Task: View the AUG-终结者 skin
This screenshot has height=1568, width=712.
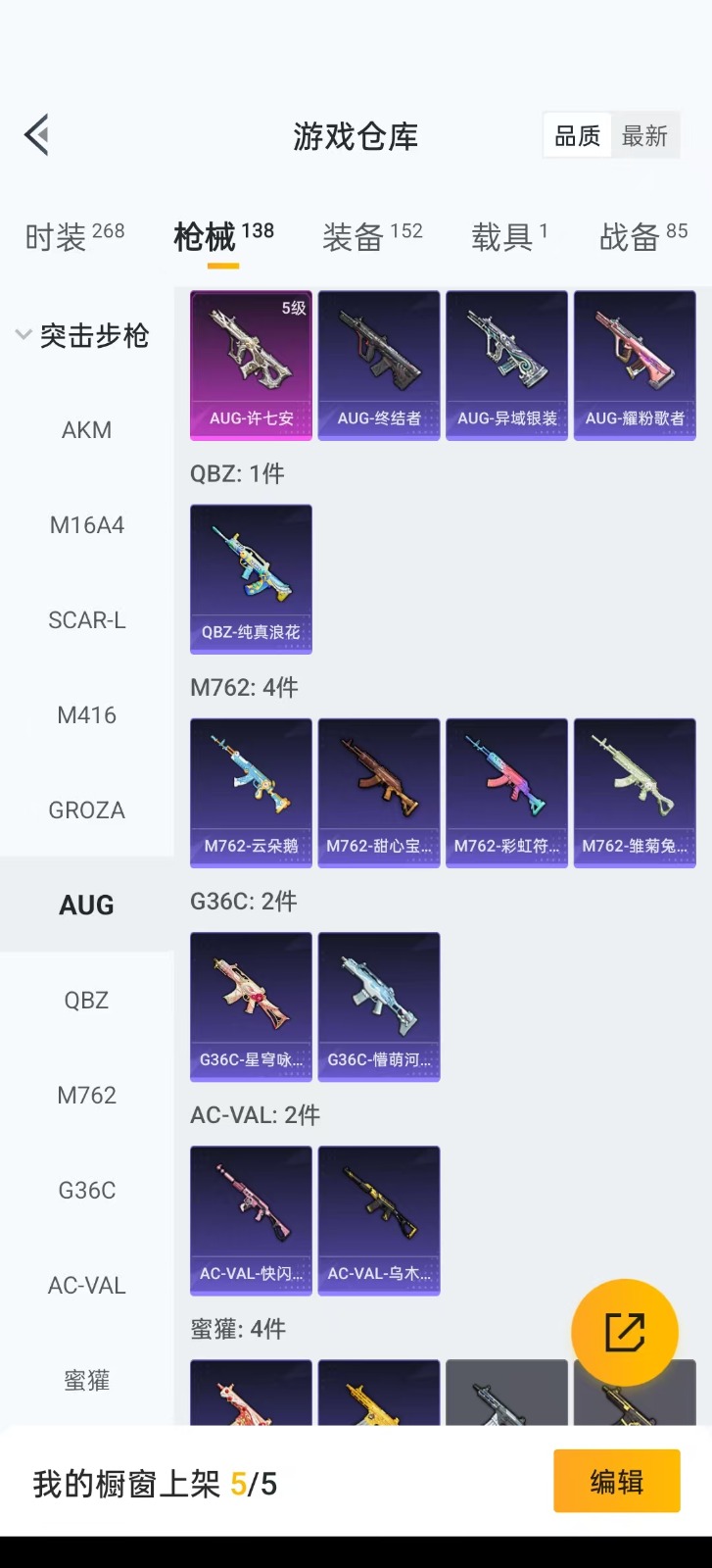Action: [379, 365]
